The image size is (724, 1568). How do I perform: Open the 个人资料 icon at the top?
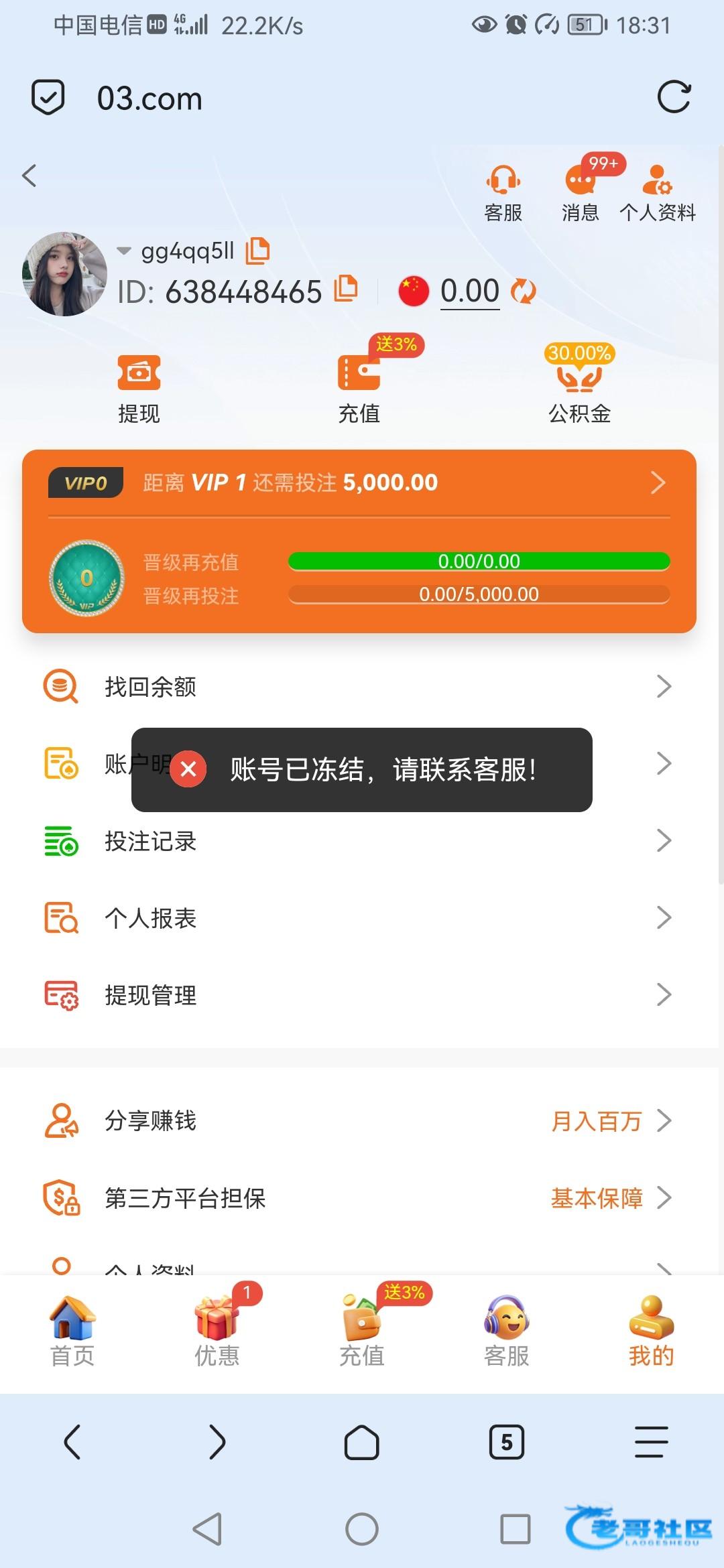click(x=657, y=193)
